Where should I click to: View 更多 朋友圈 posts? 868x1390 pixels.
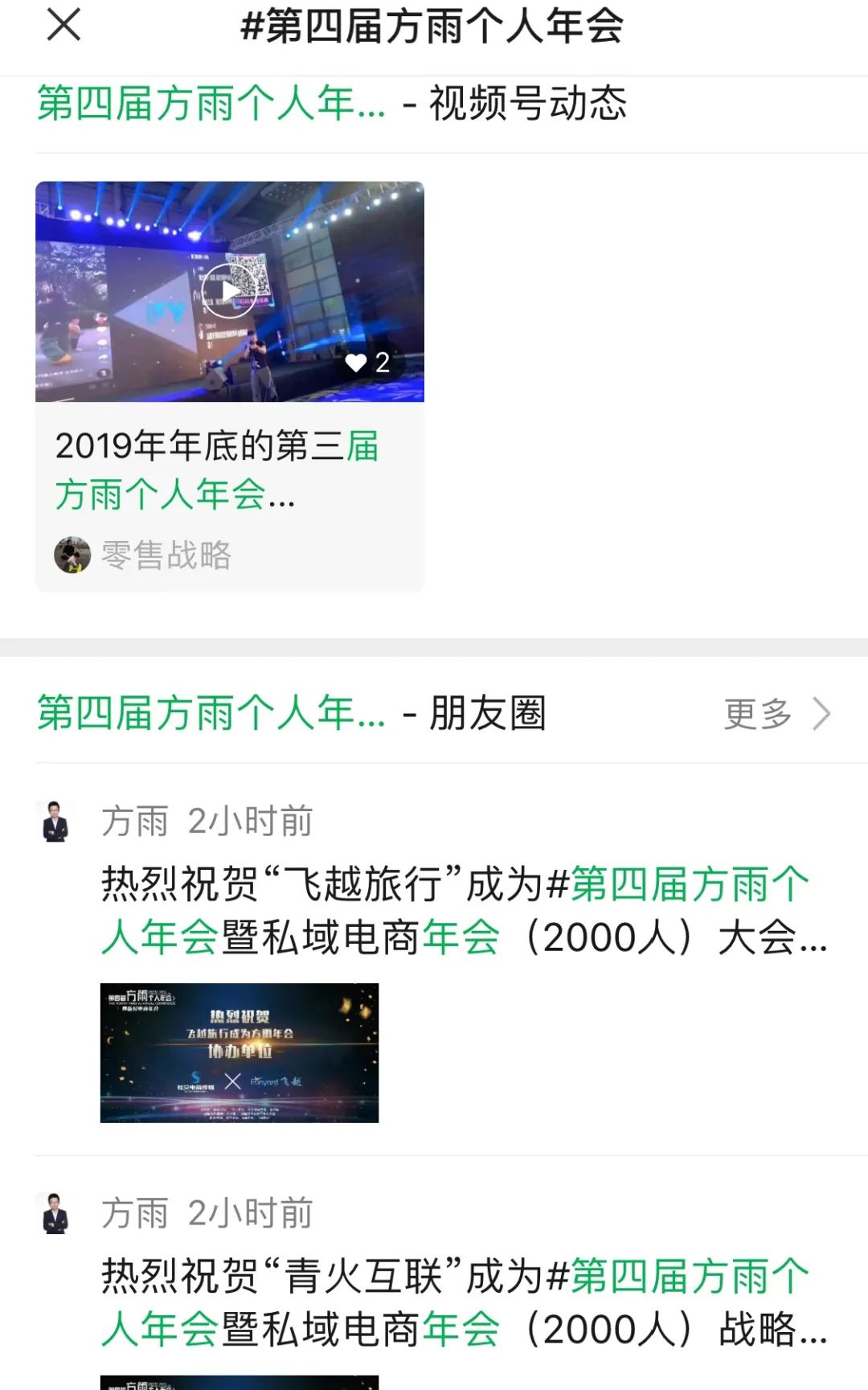[x=776, y=713]
